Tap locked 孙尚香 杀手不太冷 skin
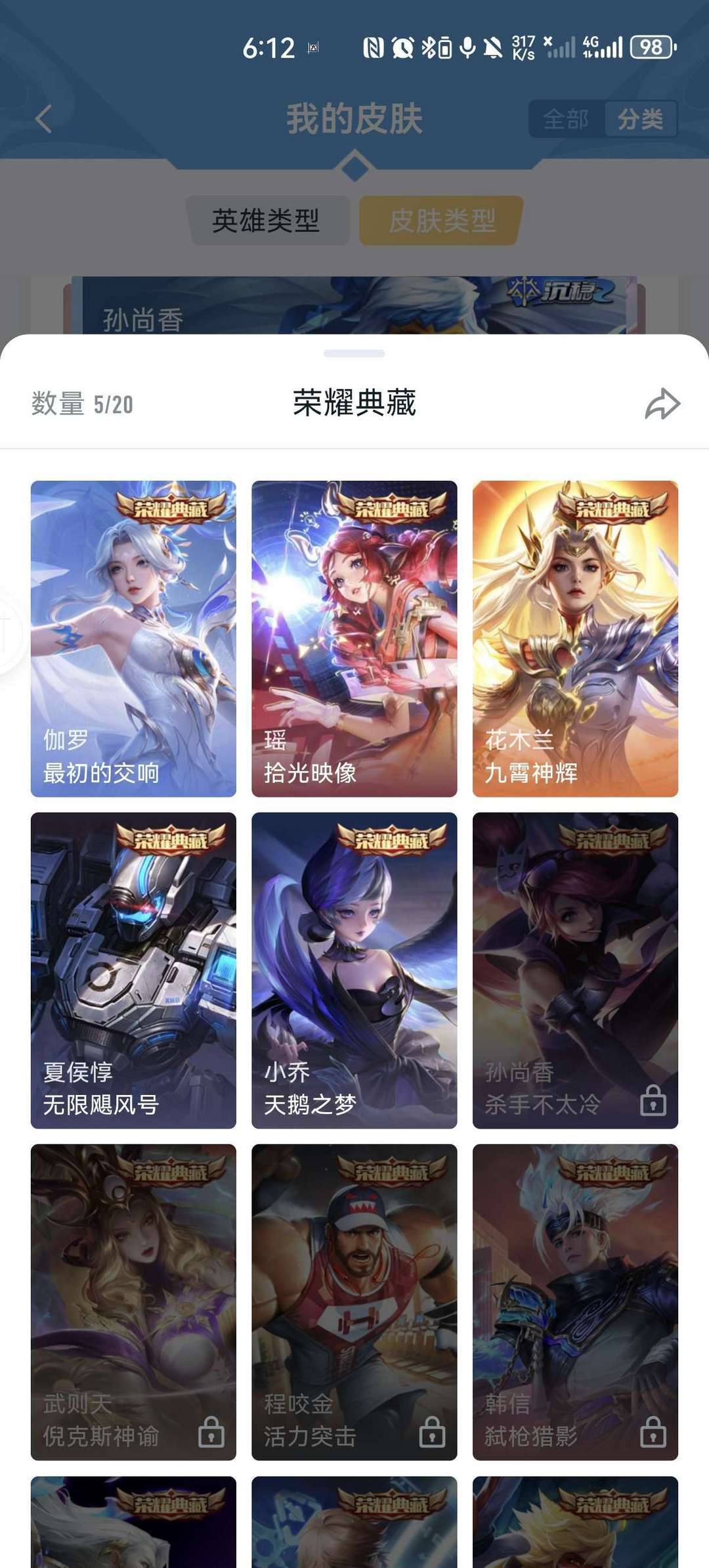The width and height of the screenshot is (709, 1568). pyautogui.click(x=575, y=970)
